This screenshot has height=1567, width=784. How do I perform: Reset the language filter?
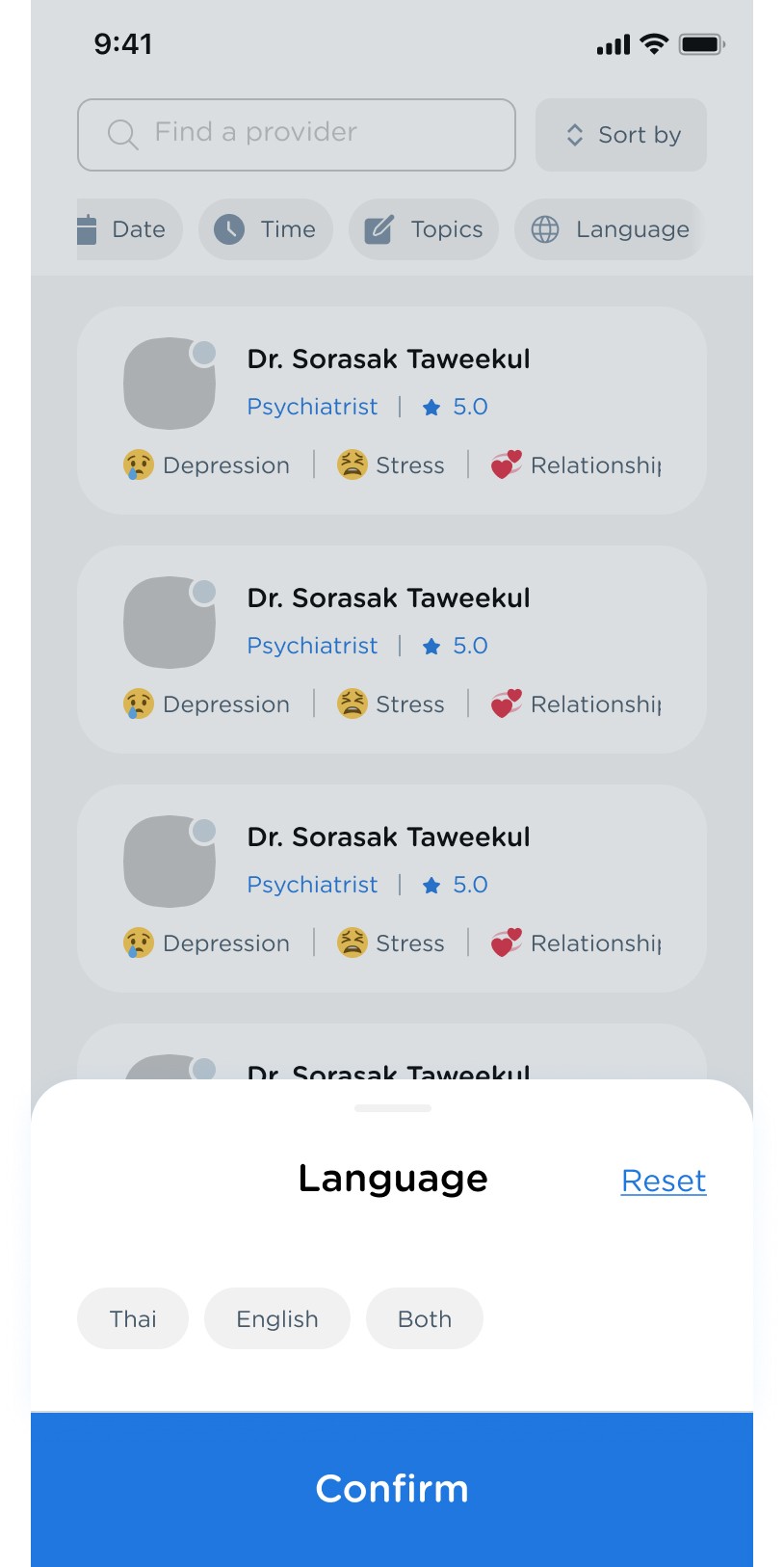click(663, 1181)
